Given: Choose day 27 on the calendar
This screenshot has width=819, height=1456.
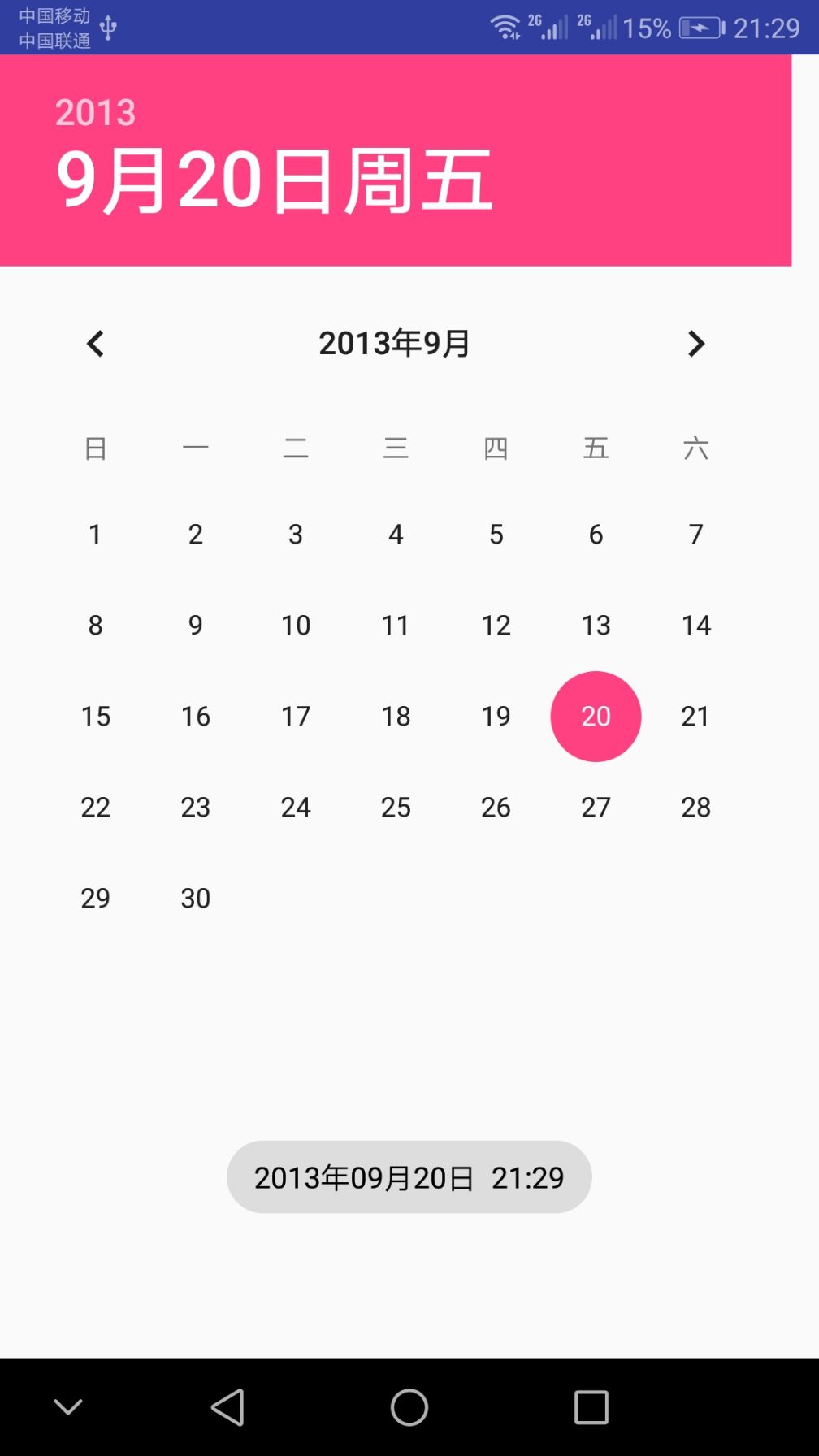Looking at the screenshot, I should click(596, 807).
